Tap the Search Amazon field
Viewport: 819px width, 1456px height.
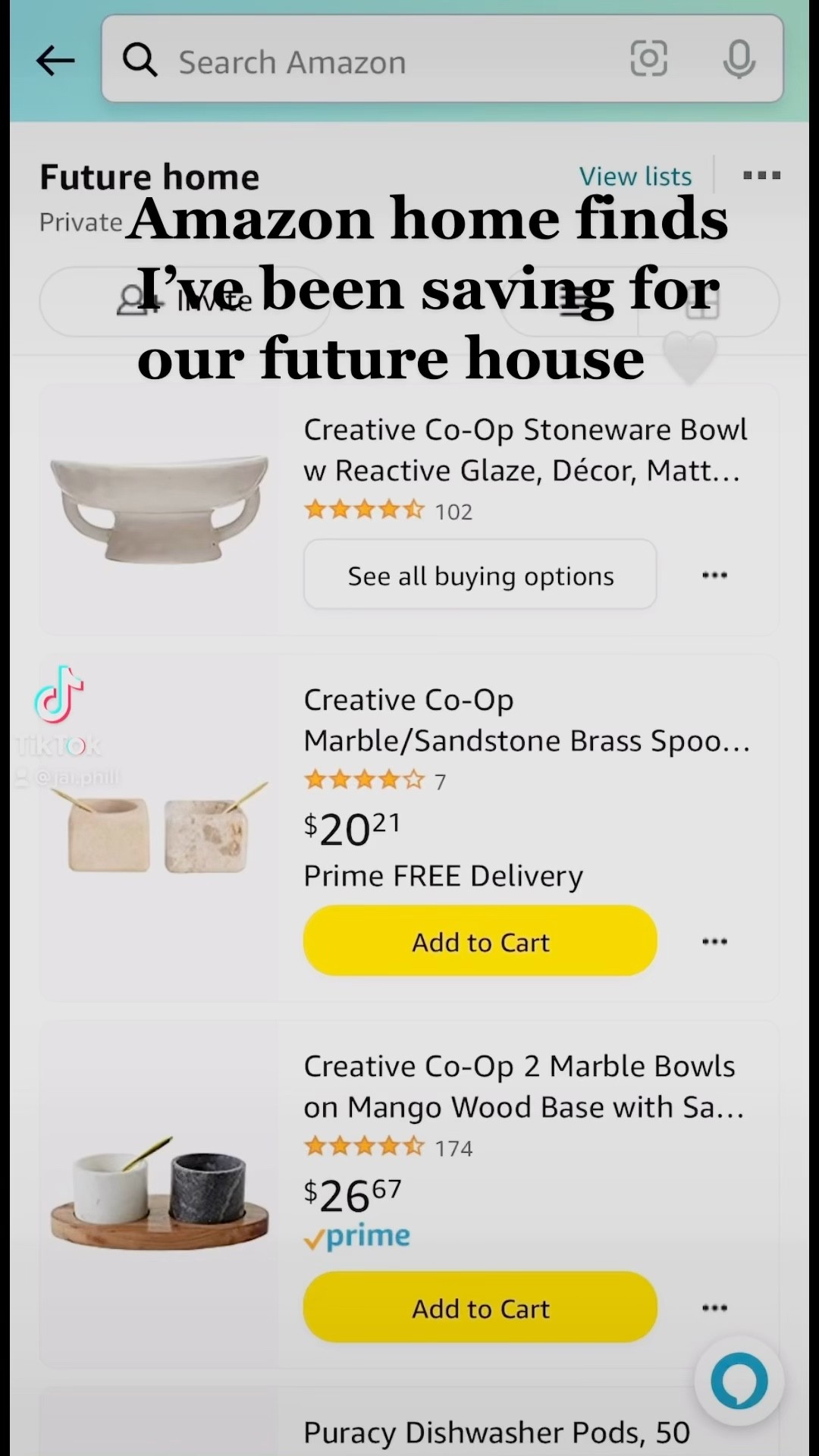pos(379,61)
